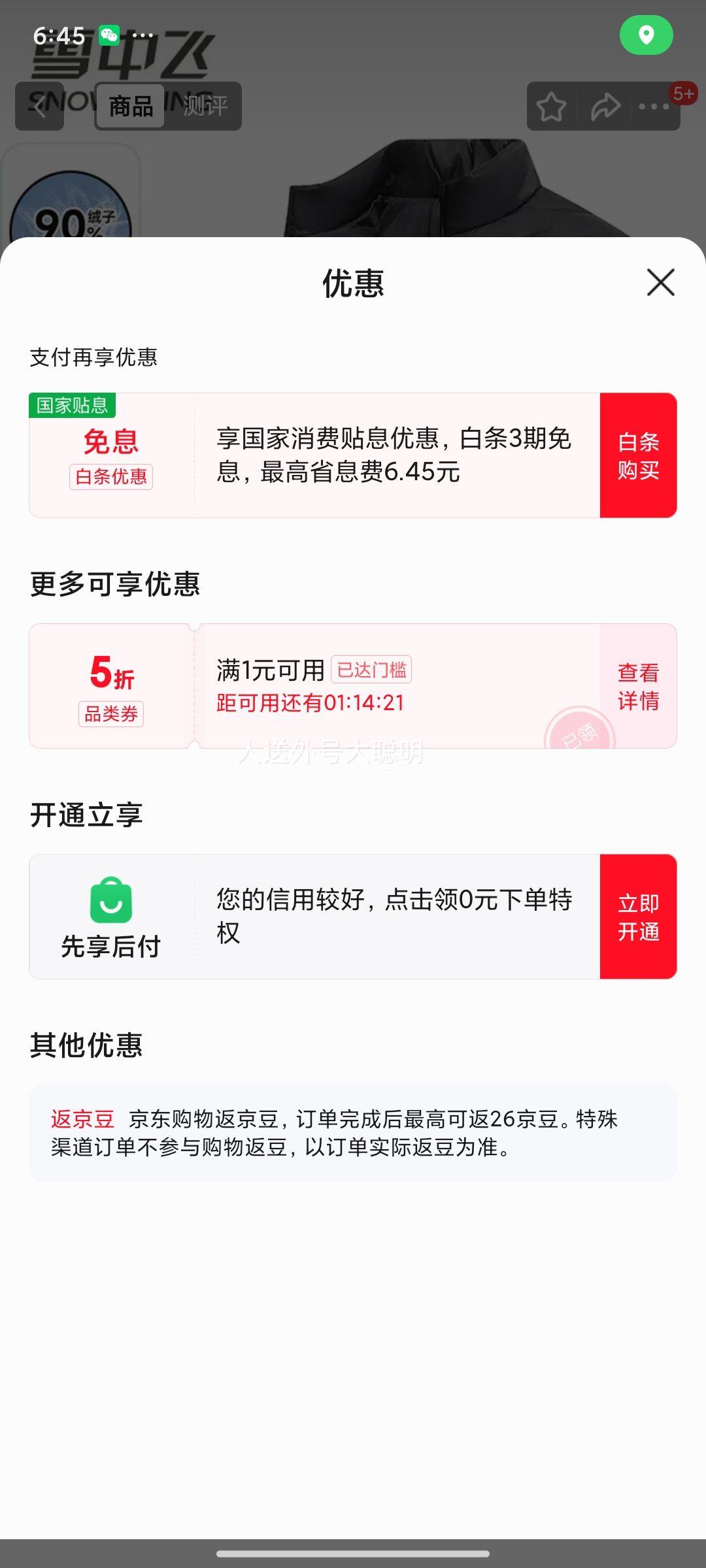Tap 立即开通 to activate 先享后付
This screenshot has width=706, height=1568.
click(637, 915)
